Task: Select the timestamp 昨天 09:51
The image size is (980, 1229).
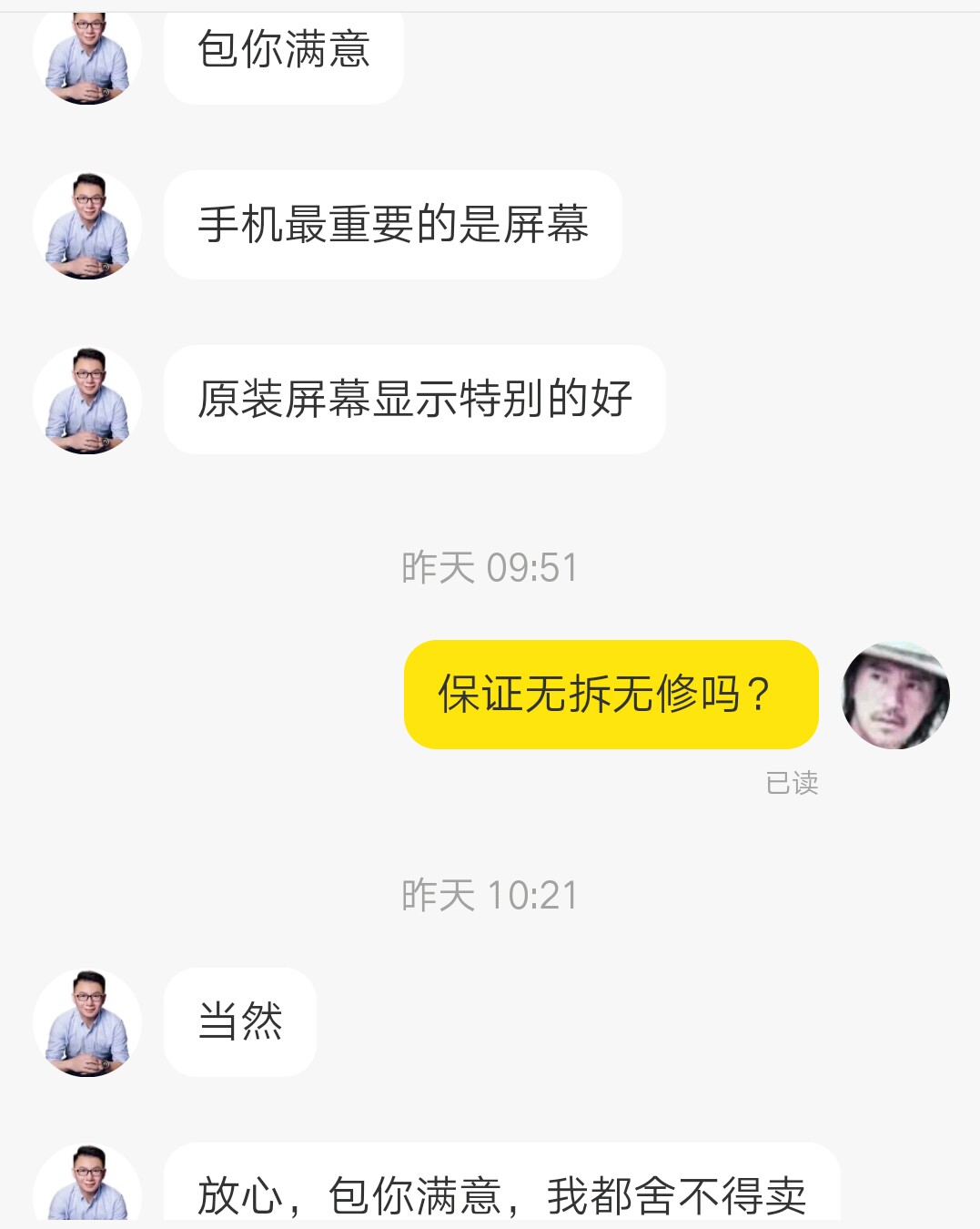Action: (490, 566)
